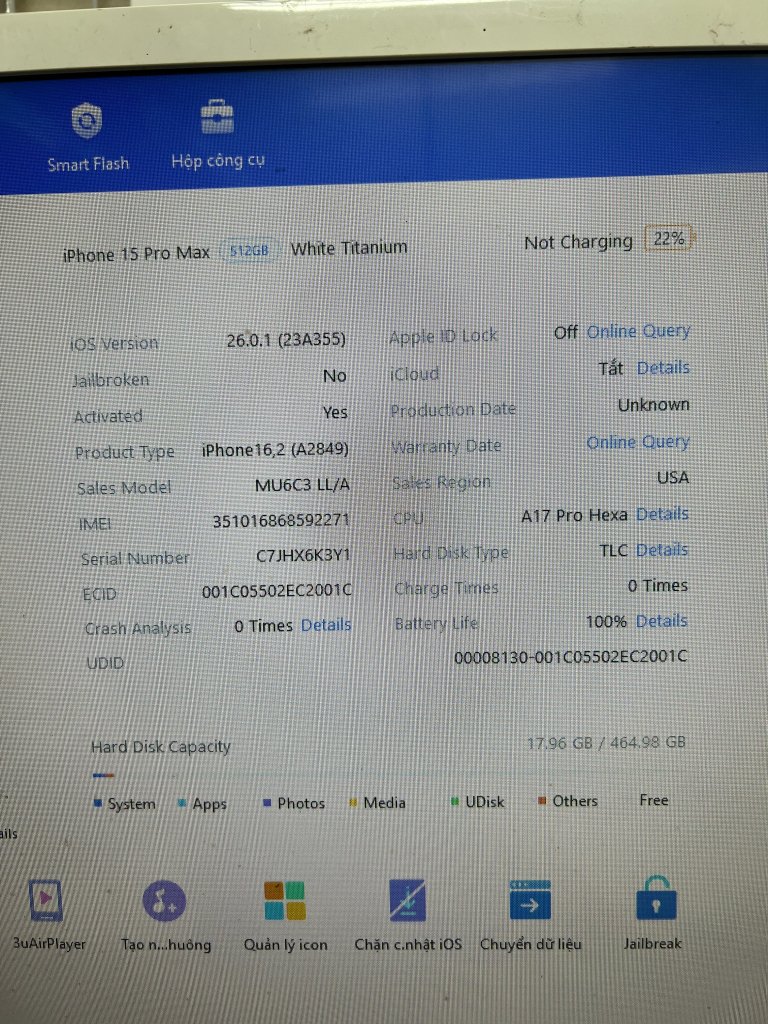Viewport: 768px width, 1024px height.
Task: Open CPU A17 Pro Details
Action: (662, 514)
